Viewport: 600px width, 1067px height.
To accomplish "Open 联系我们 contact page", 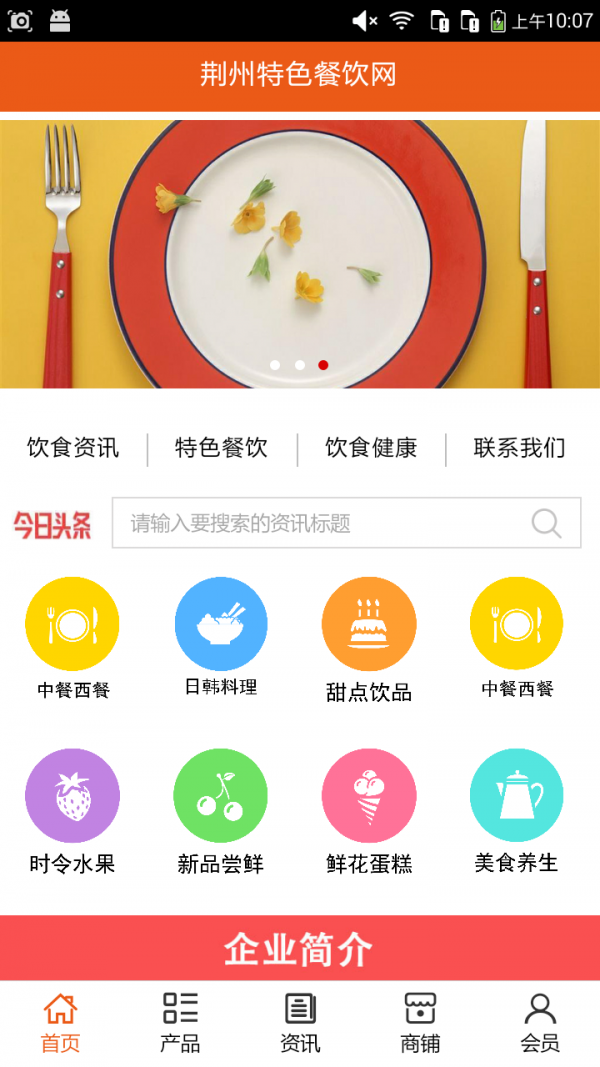I will pos(519,448).
